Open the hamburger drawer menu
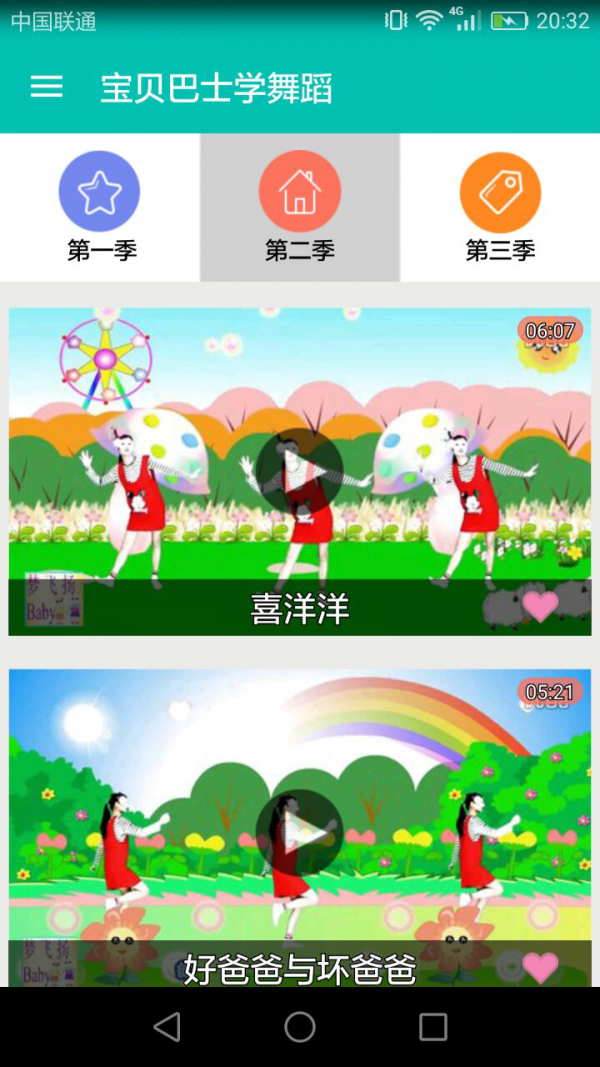 click(47, 87)
